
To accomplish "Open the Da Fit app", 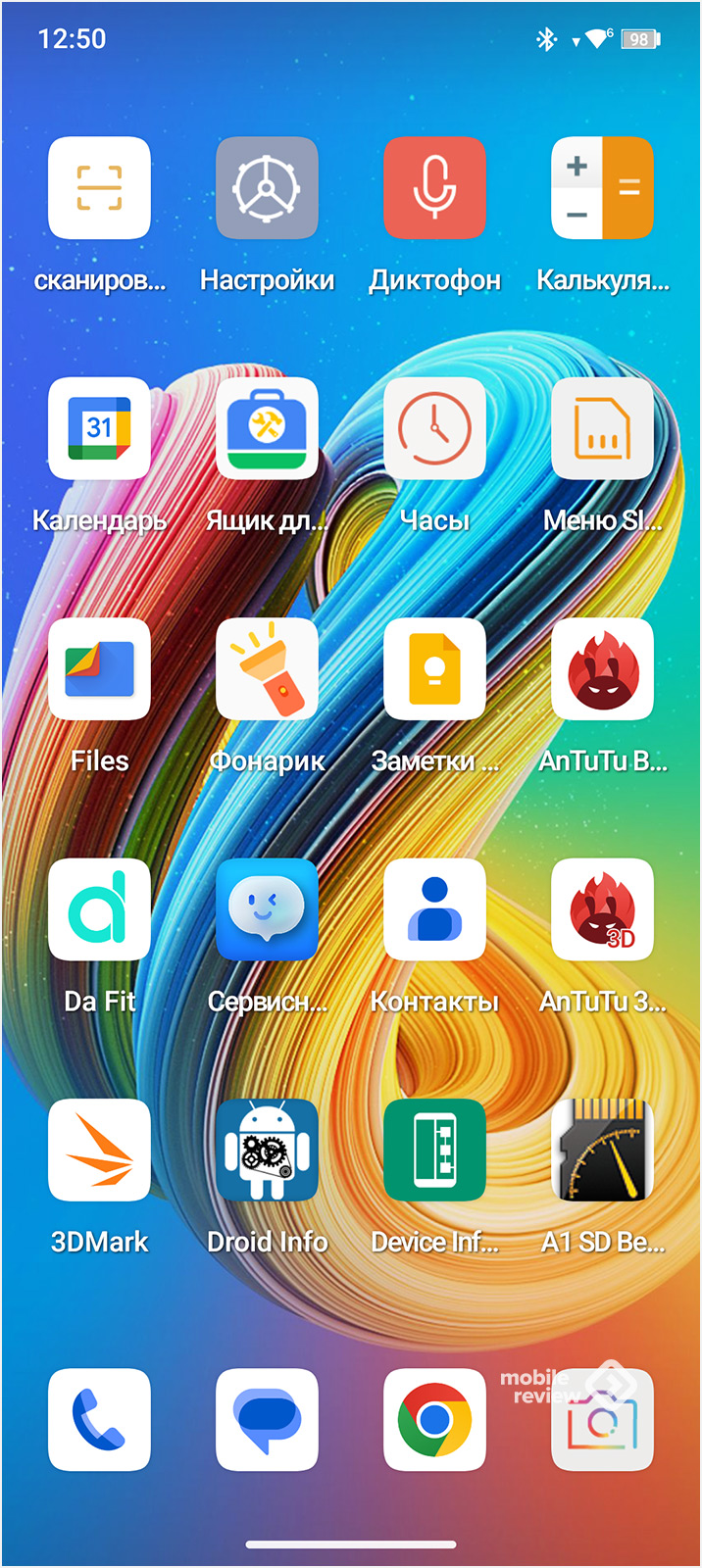I will tap(99, 909).
